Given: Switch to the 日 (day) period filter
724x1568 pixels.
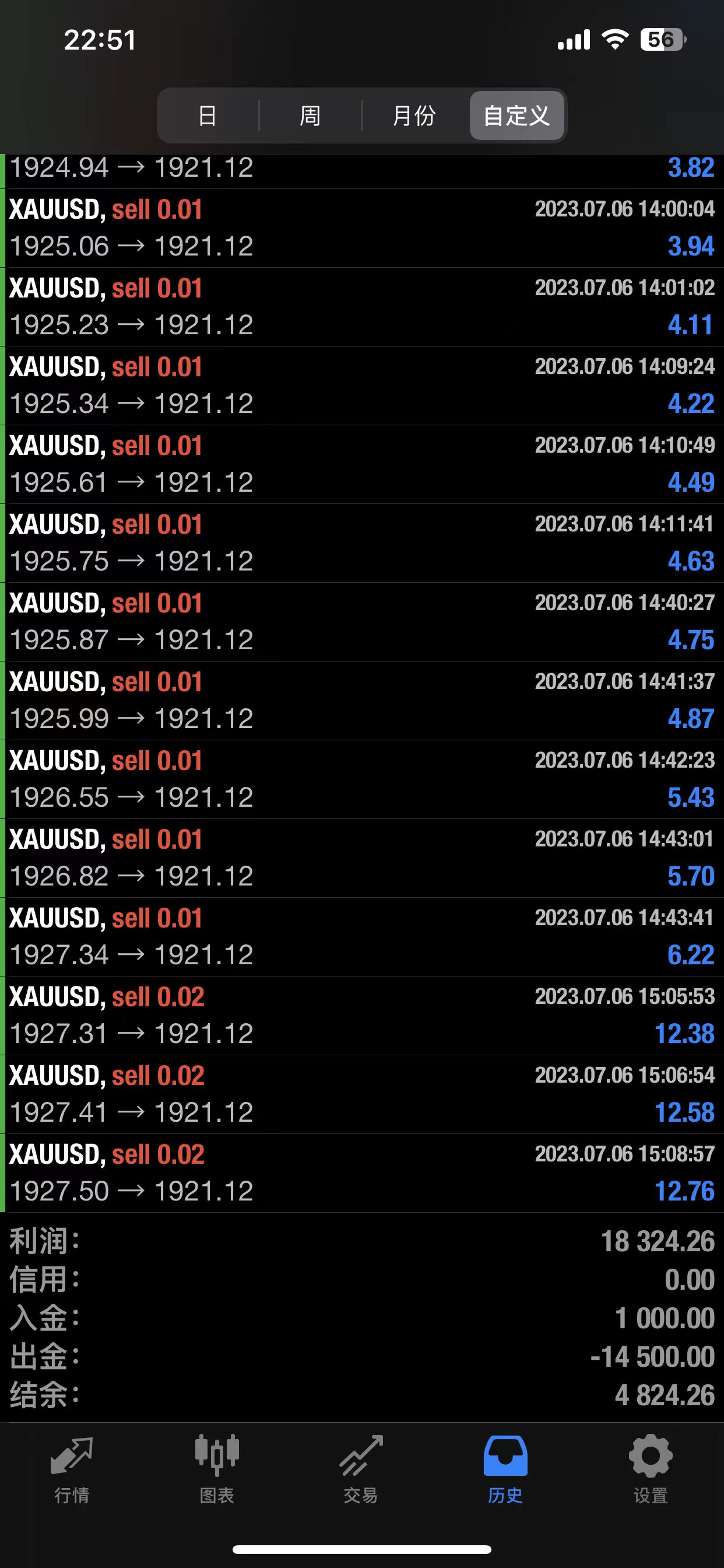Looking at the screenshot, I should 208,116.
